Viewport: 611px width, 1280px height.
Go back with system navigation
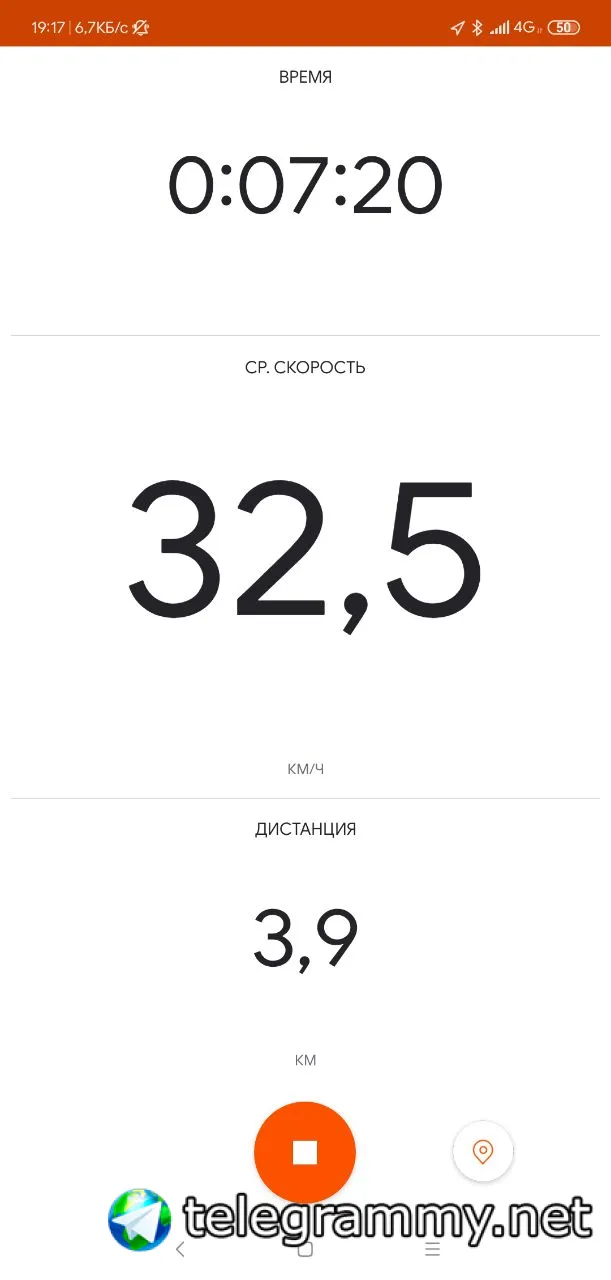180,1250
